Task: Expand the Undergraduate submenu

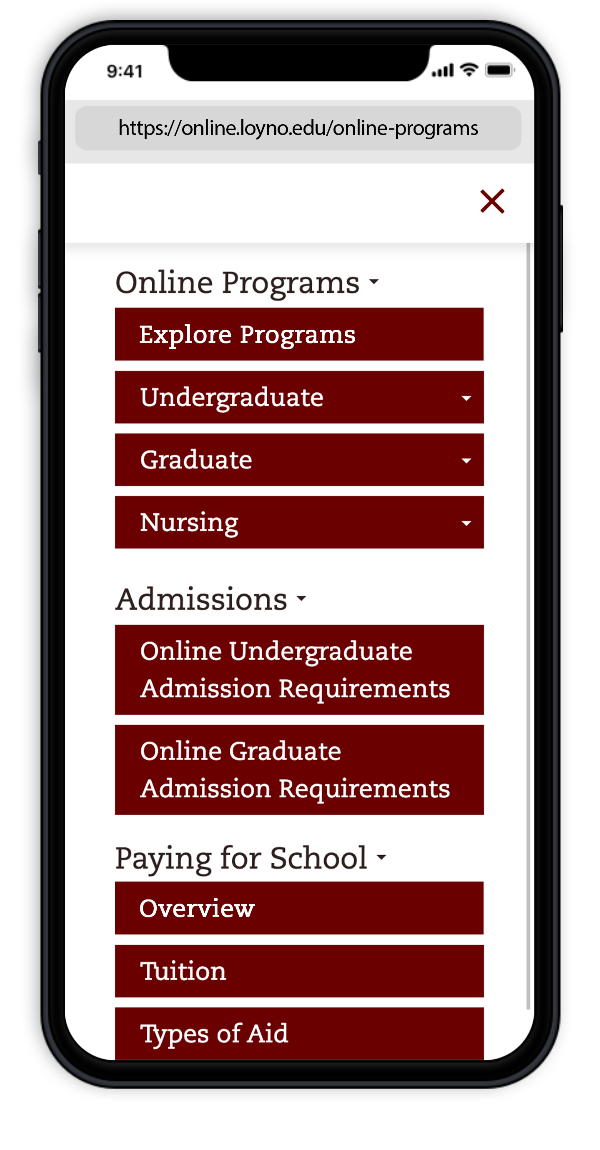Action: [x=466, y=398]
